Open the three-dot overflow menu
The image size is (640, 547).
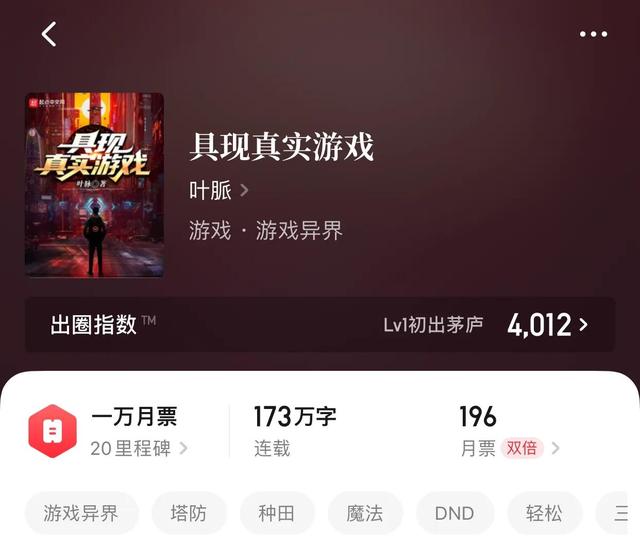click(x=593, y=34)
